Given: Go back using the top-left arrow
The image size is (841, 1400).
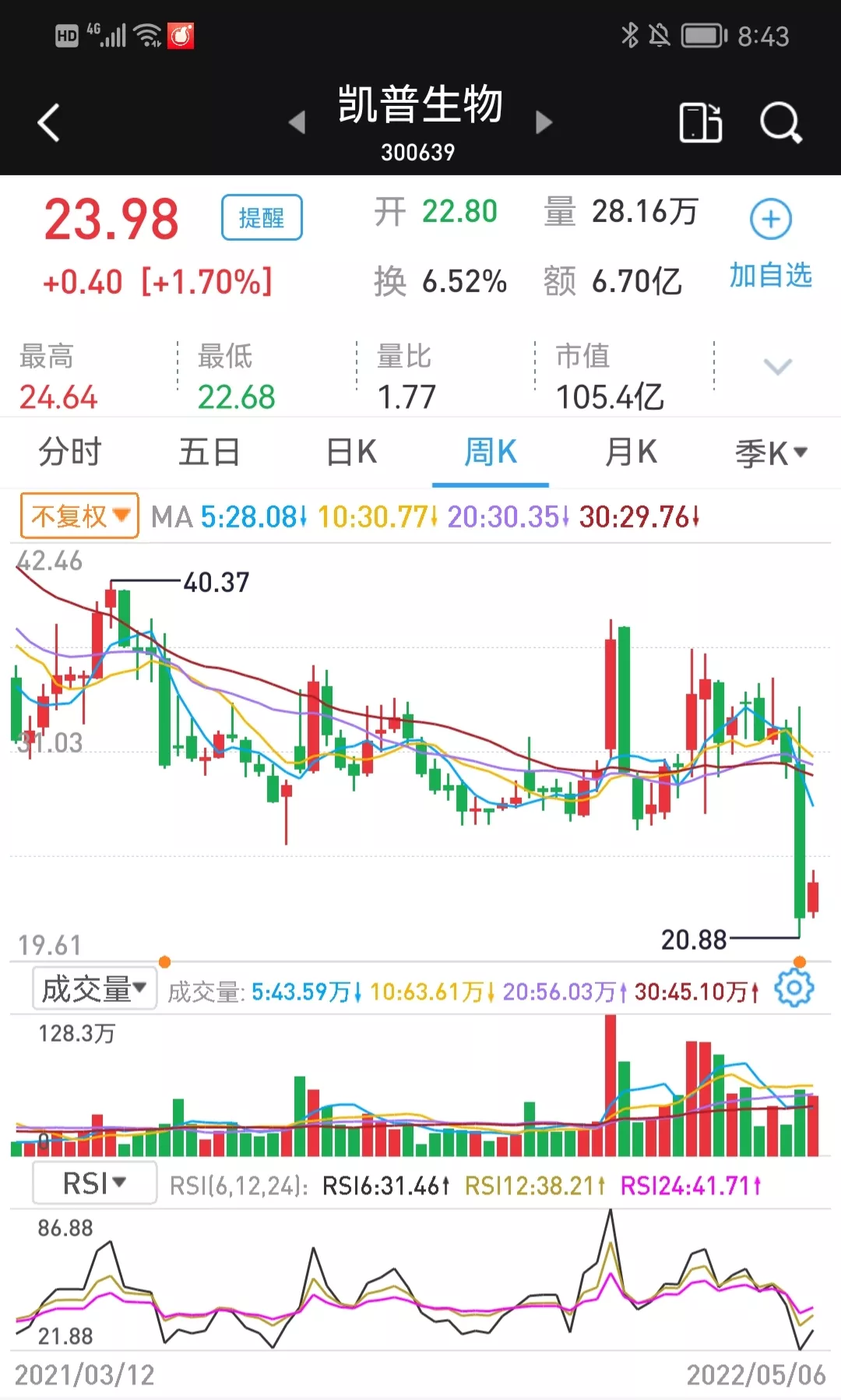Looking at the screenshot, I should tap(49, 123).
